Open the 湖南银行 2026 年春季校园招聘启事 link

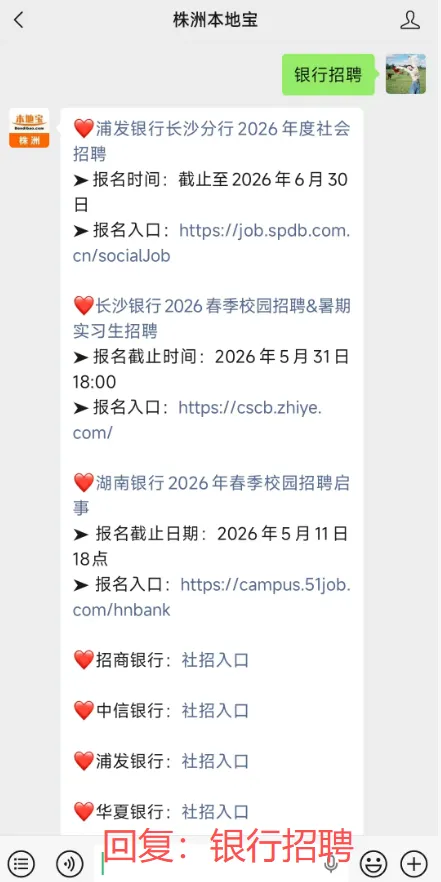tap(212, 495)
